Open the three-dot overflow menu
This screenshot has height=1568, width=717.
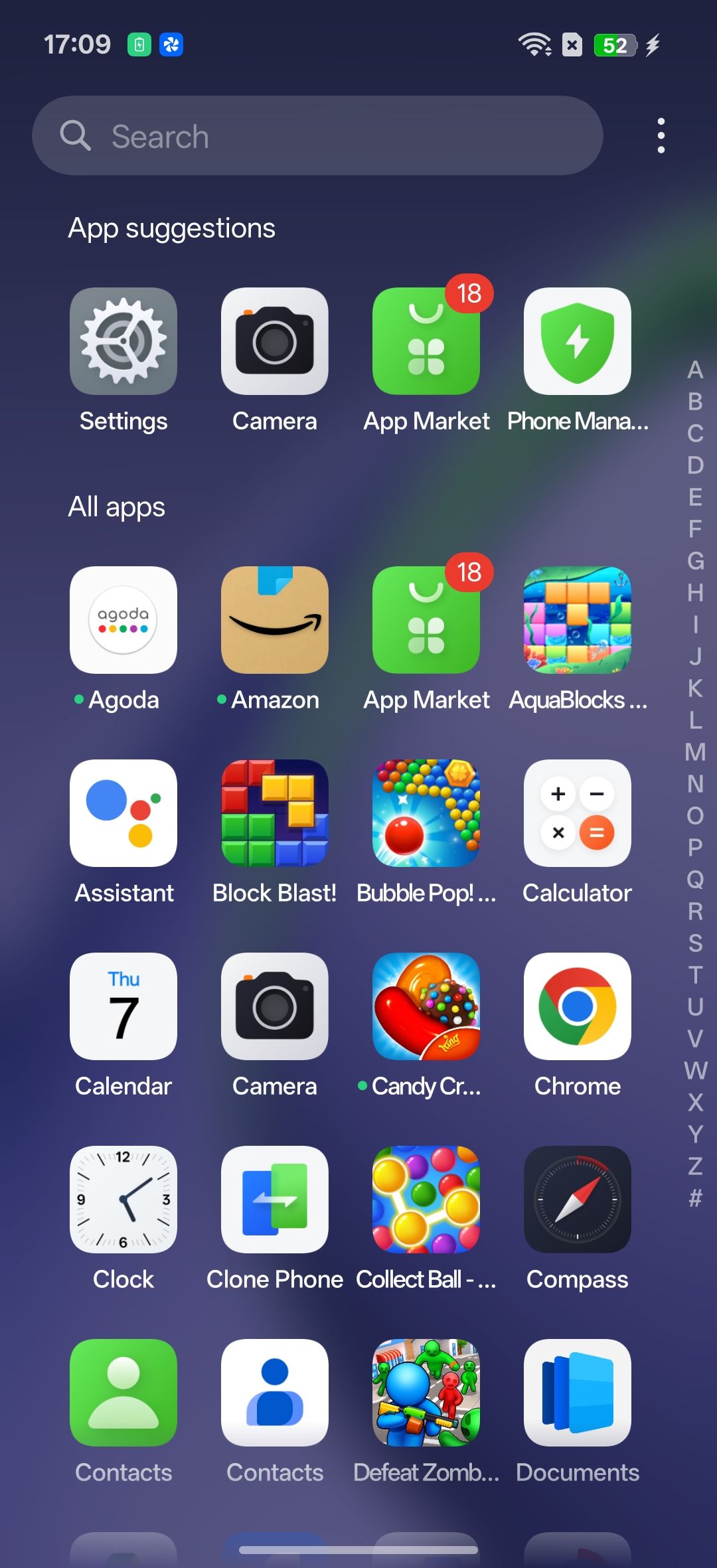click(x=661, y=135)
